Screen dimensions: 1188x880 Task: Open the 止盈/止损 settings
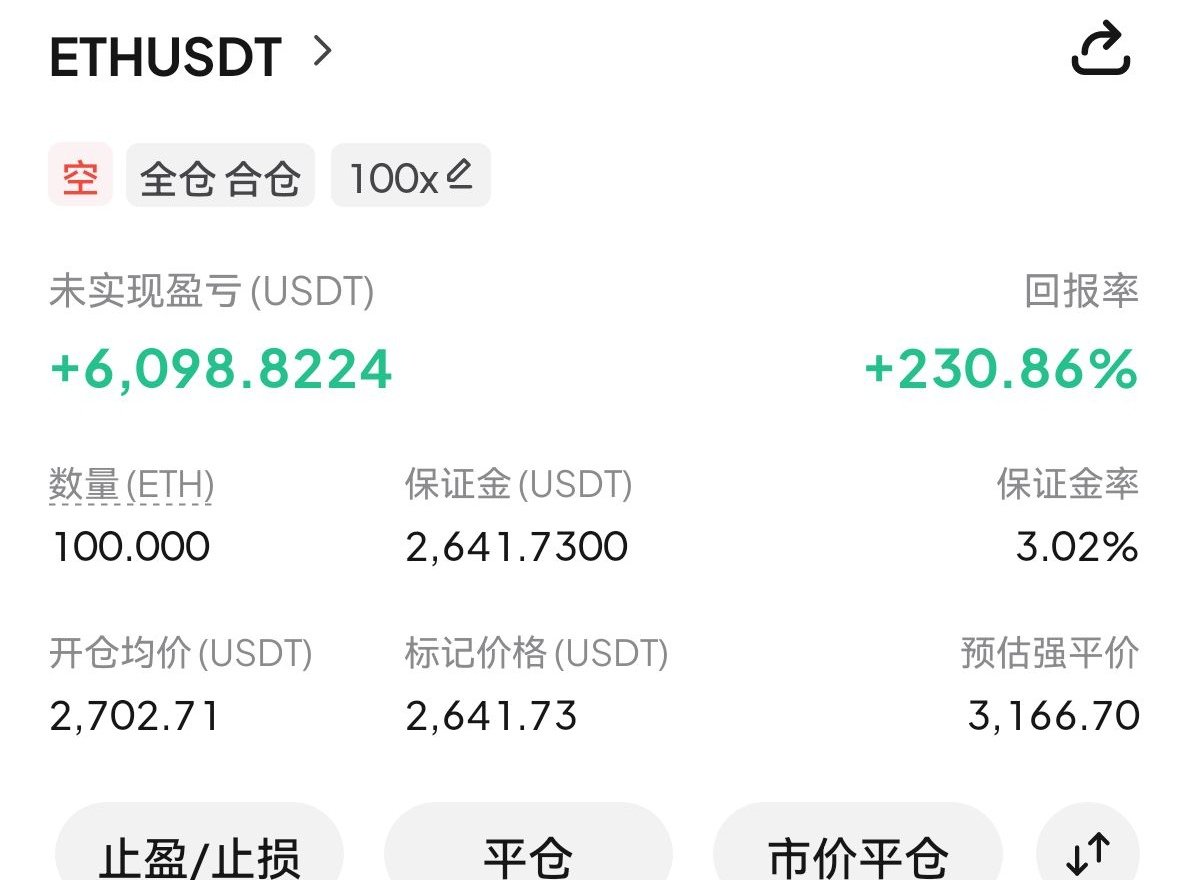click(199, 852)
